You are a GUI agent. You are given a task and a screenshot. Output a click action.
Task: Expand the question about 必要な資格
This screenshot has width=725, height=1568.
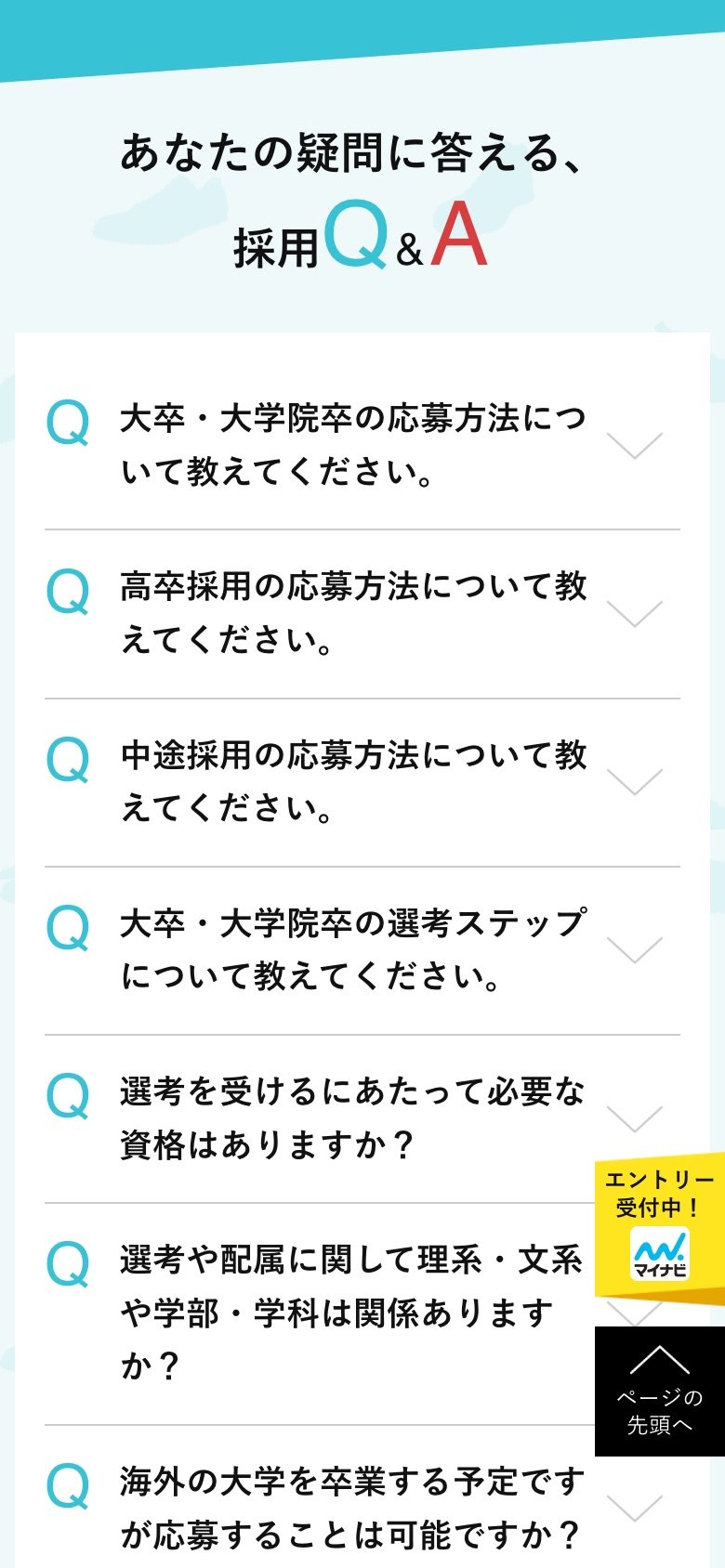click(x=362, y=1118)
